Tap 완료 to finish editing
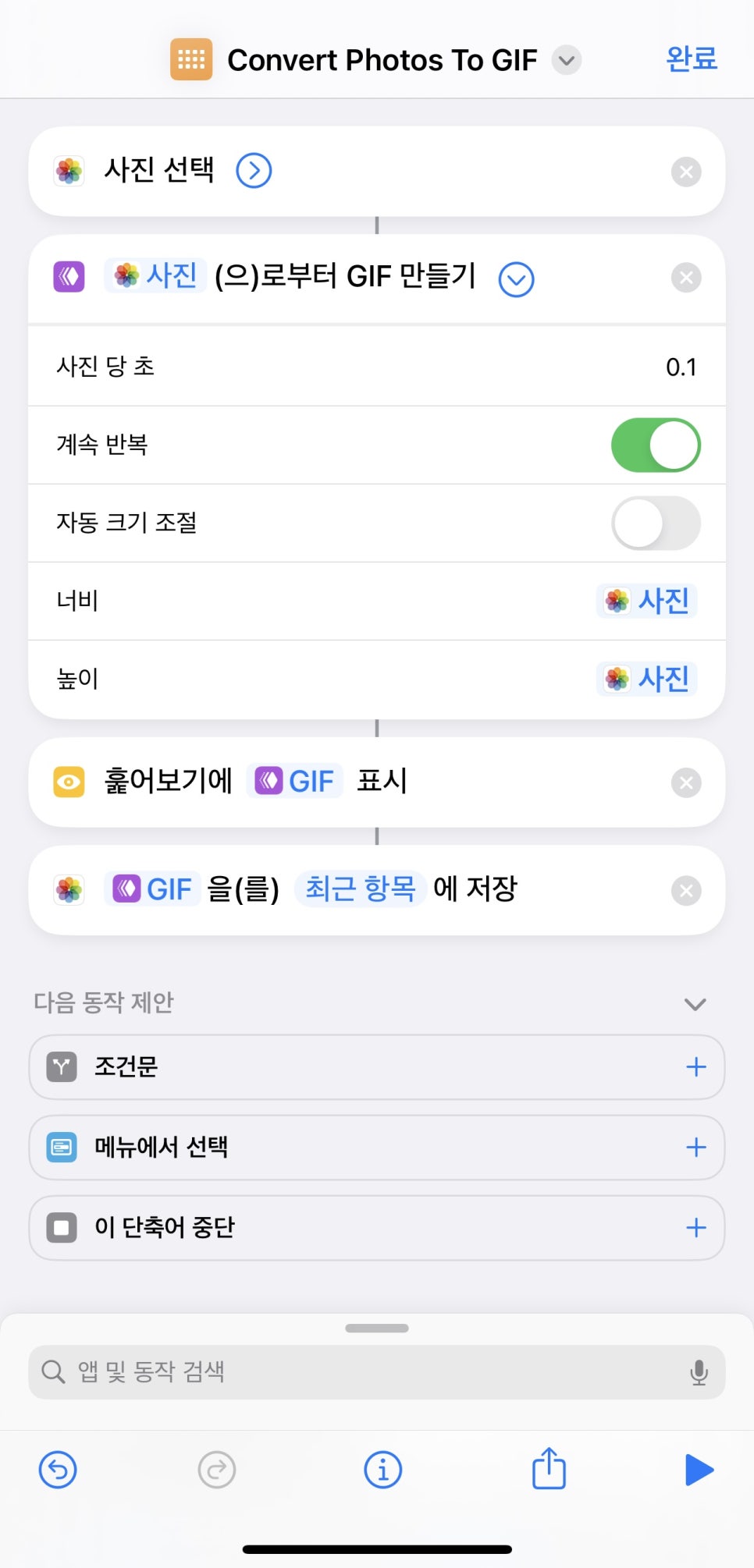 [x=691, y=59]
